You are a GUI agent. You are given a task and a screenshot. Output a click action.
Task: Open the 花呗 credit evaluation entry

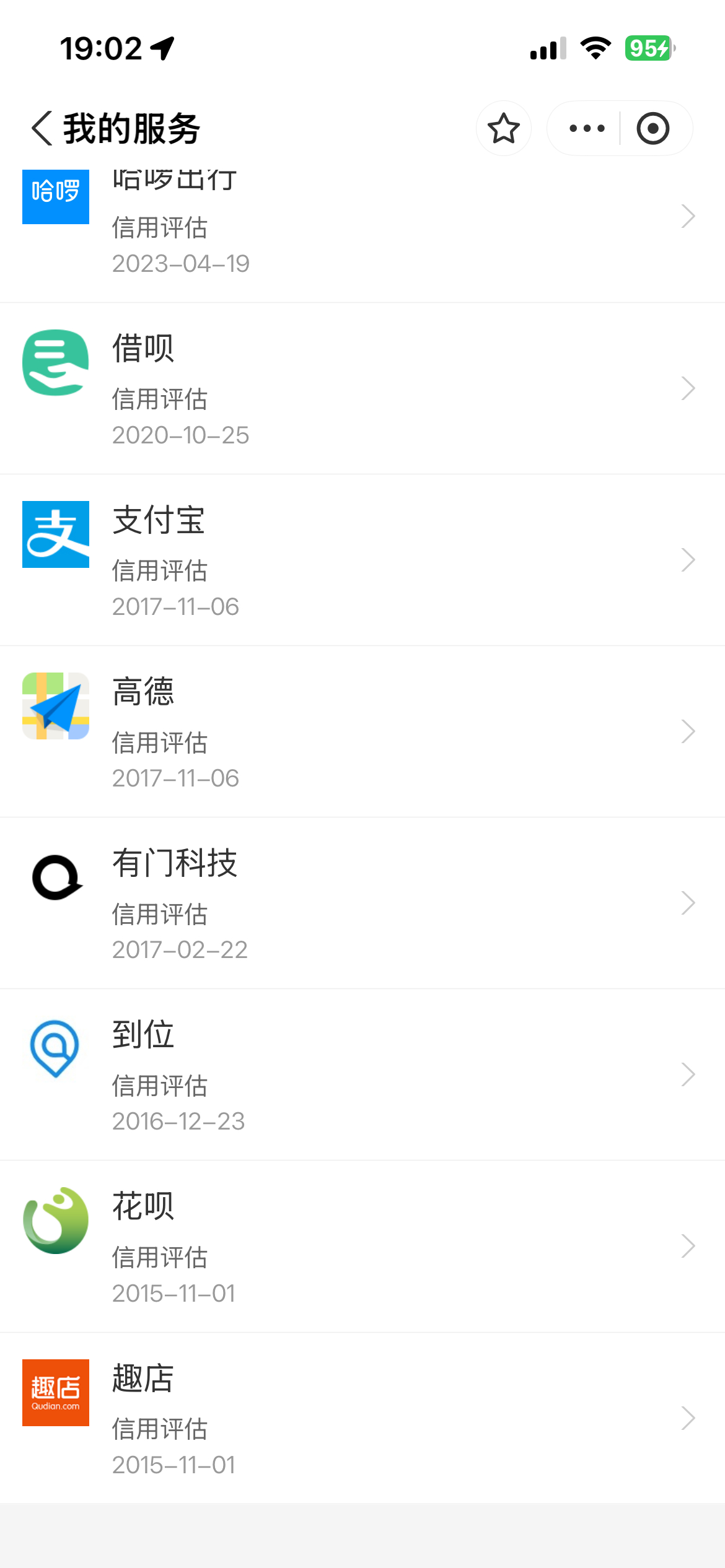(362, 1246)
